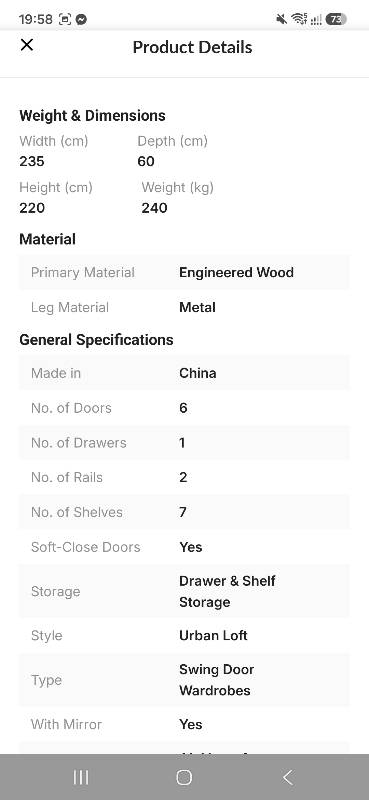Image resolution: width=369 pixels, height=800 pixels.
Task: Close the Product Details screen
Action: pyautogui.click(x=27, y=45)
